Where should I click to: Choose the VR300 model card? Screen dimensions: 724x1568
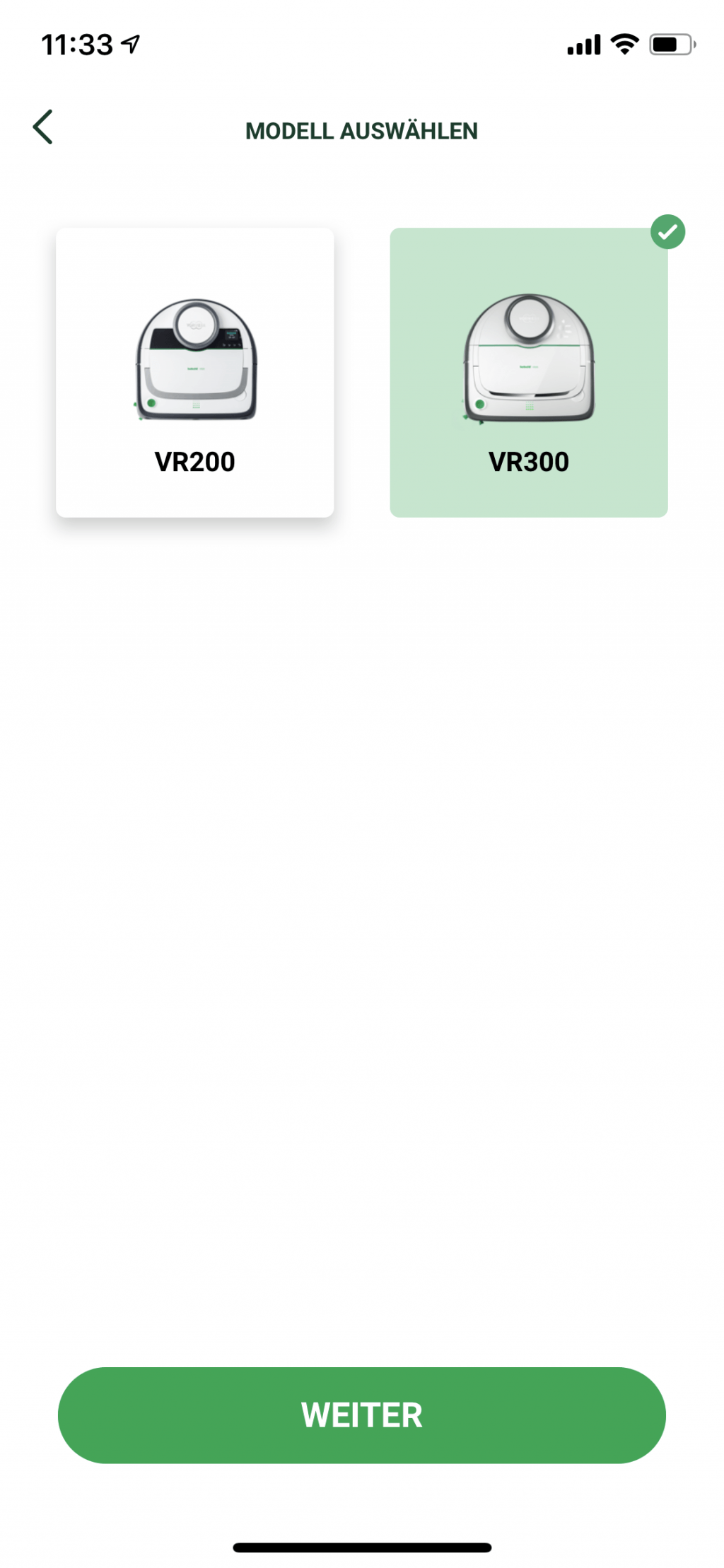(528, 372)
